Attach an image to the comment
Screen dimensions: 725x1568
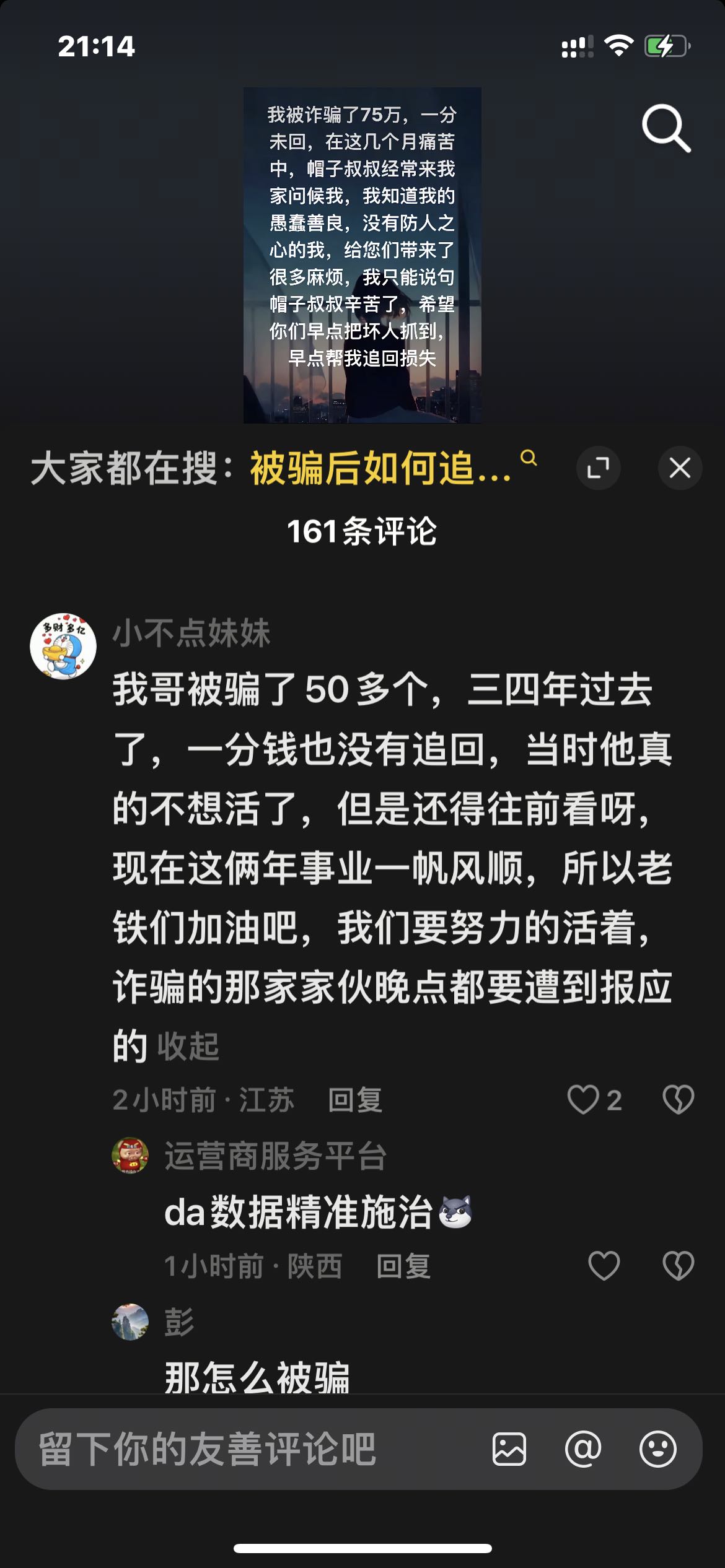tap(509, 1449)
